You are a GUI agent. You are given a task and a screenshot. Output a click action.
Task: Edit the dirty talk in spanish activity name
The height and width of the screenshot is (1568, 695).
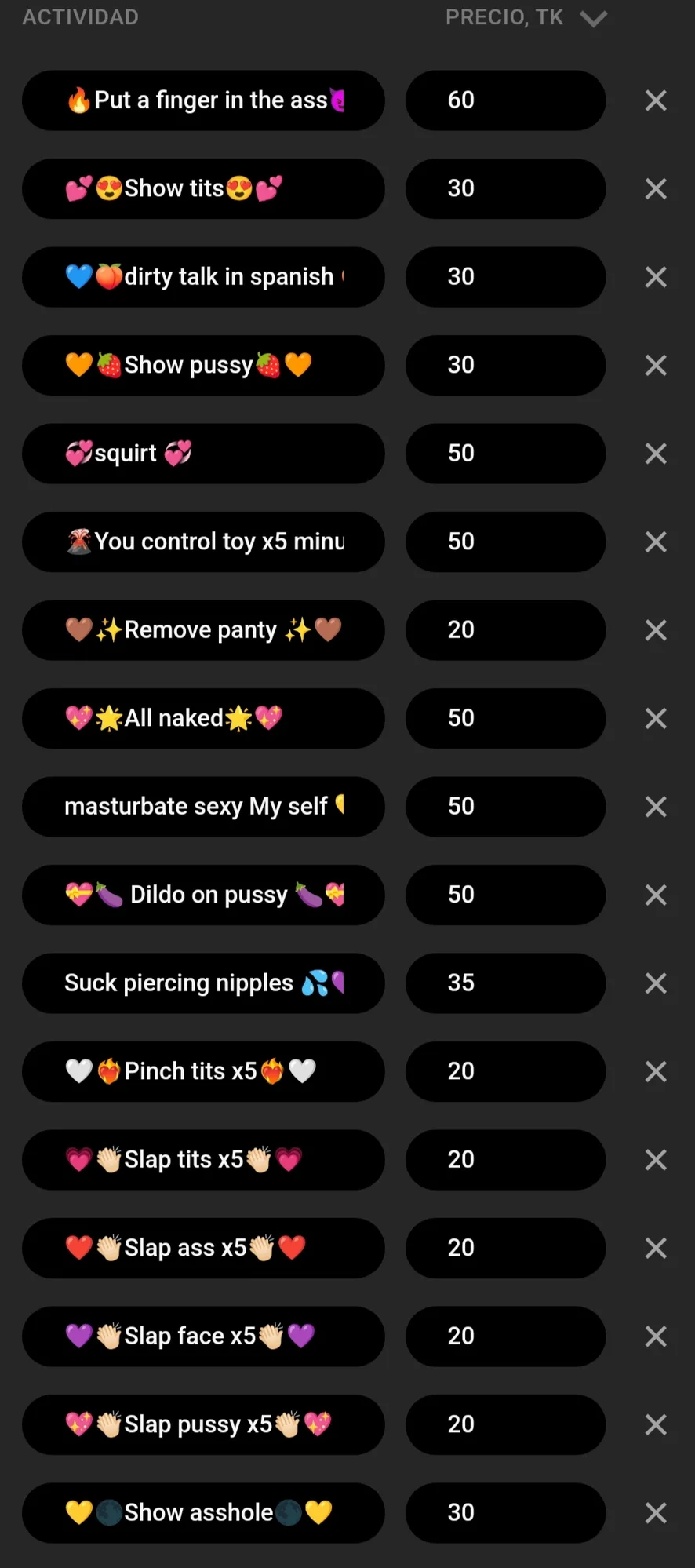point(203,277)
